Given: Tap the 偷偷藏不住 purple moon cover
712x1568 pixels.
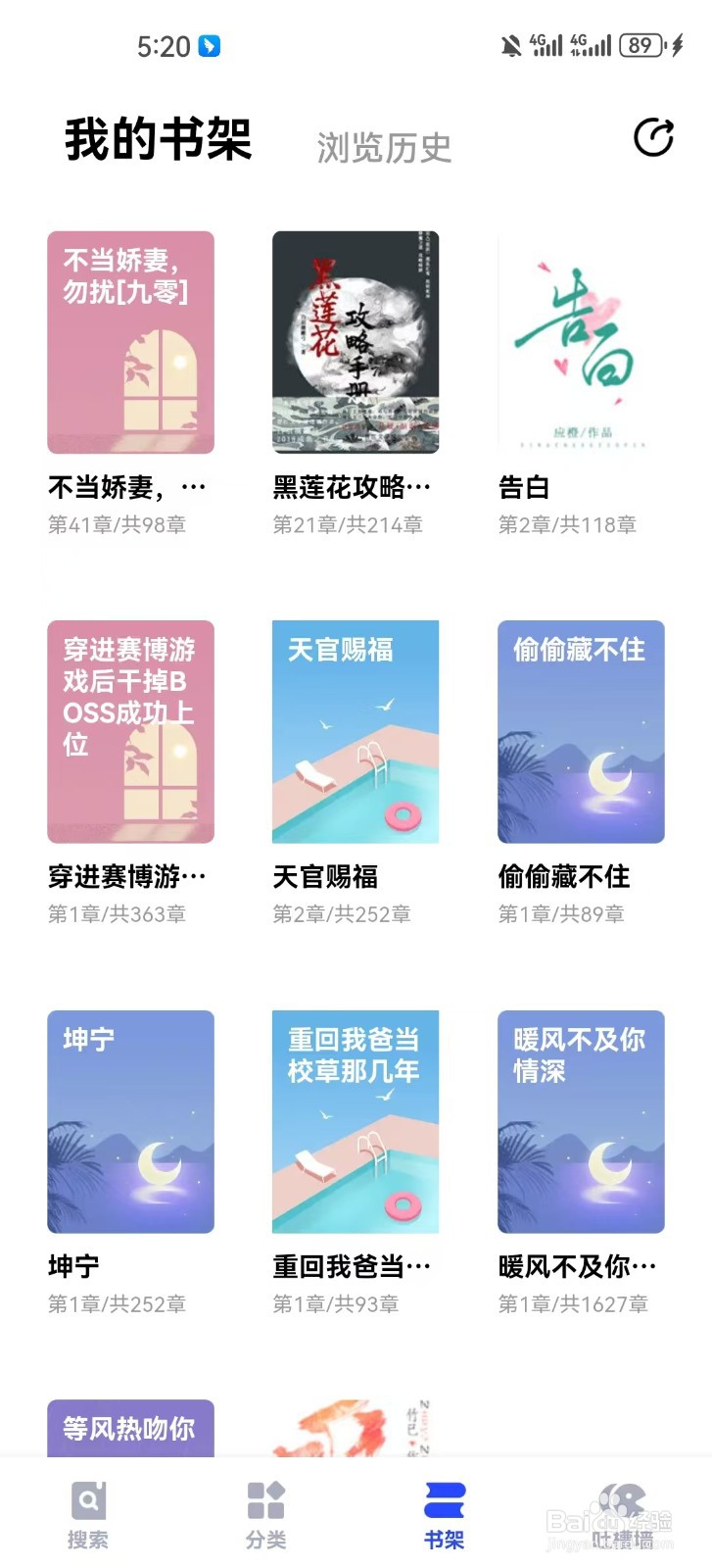Looking at the screenshot, I should [580, 732].
